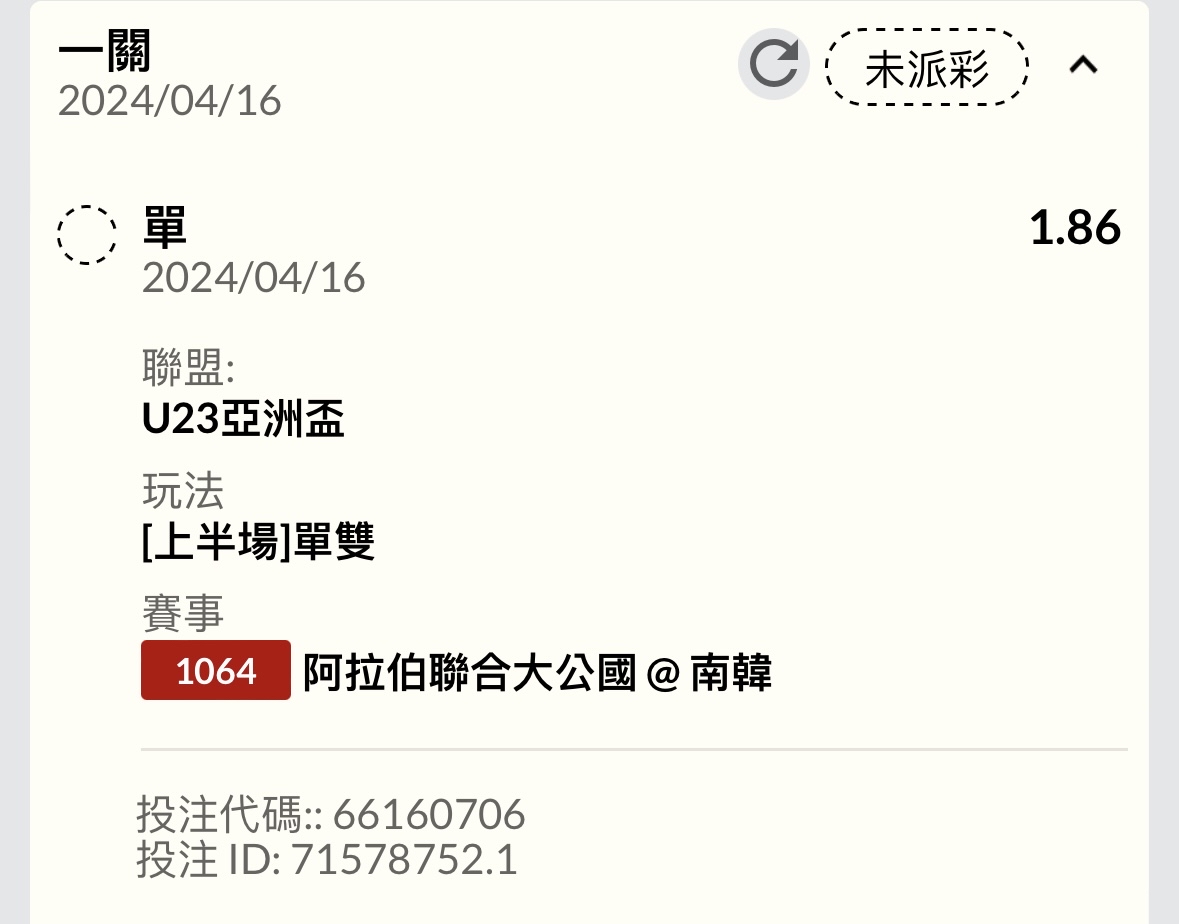
Task: Collapse the 一關 bet card
Action: pos(1083,66)
